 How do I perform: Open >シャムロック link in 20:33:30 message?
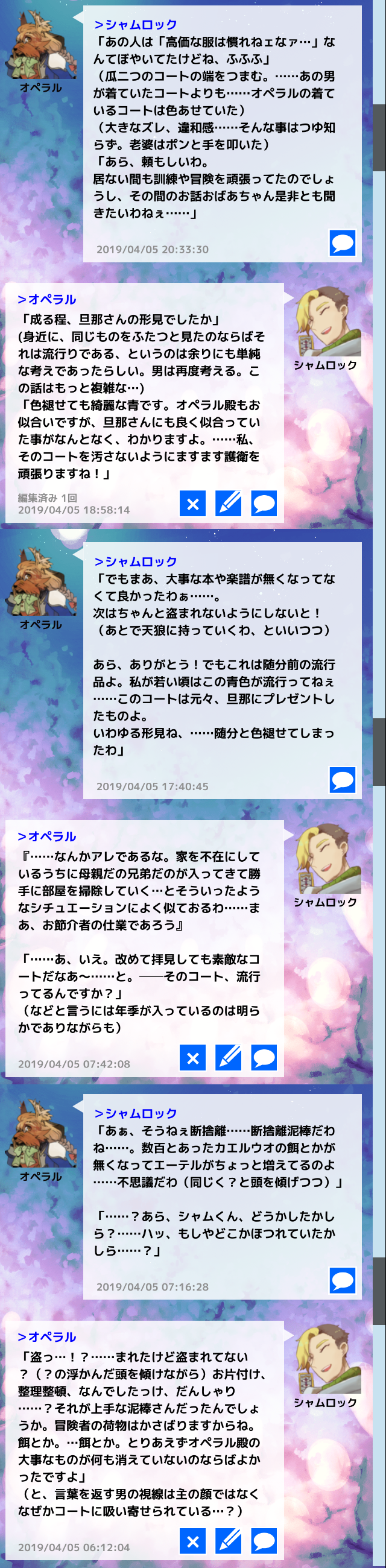click(x=136, y=24)
